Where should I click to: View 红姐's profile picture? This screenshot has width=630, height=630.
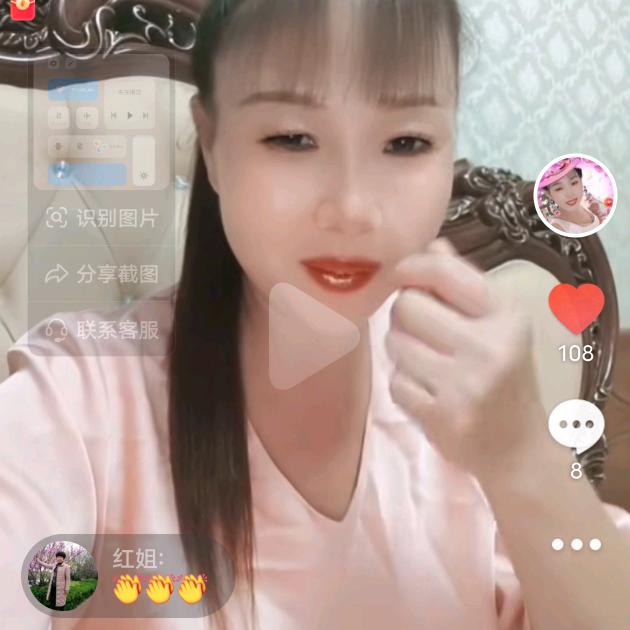(64, 577)
